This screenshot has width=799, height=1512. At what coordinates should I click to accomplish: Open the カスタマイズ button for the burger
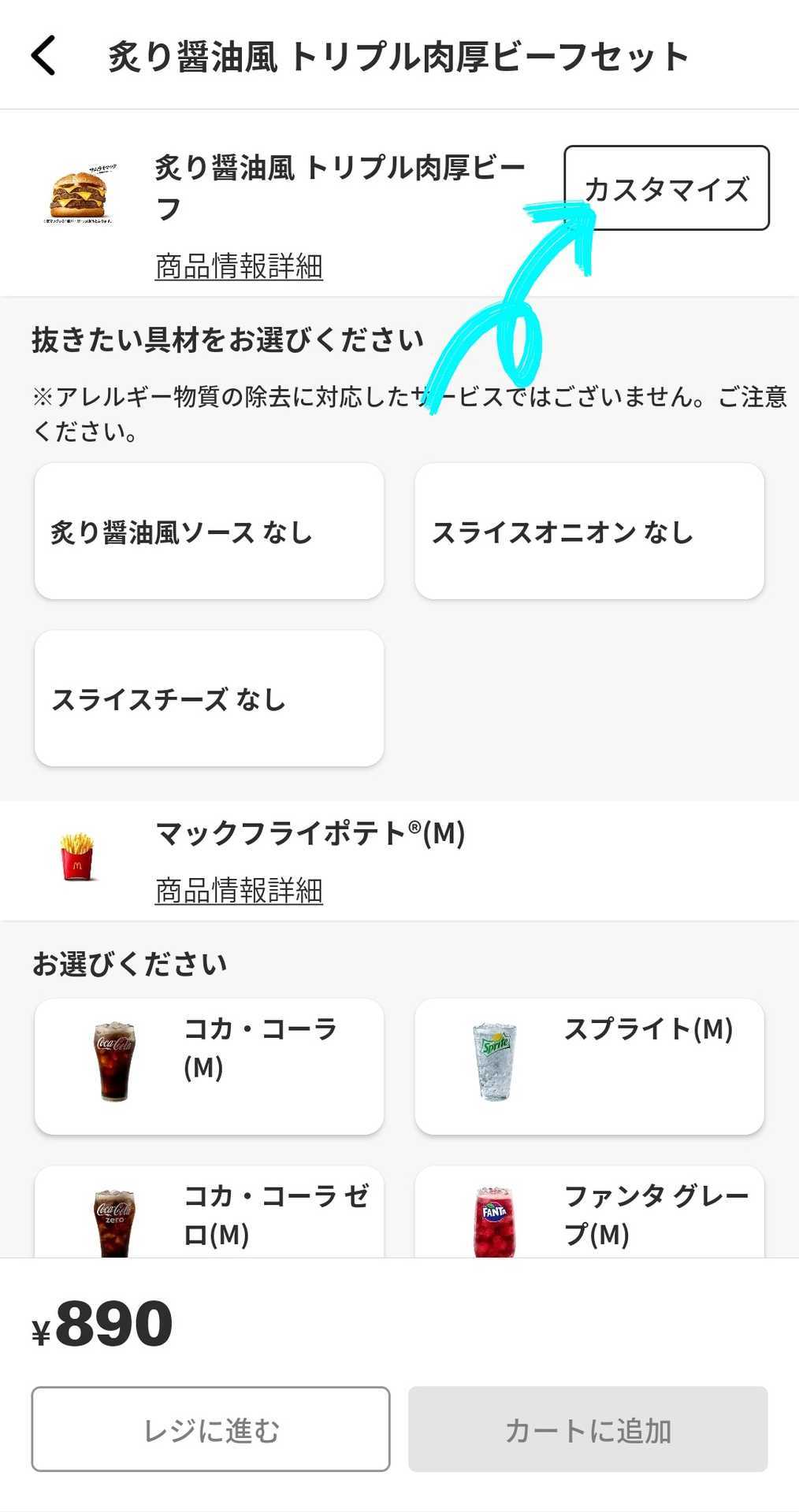666,188
